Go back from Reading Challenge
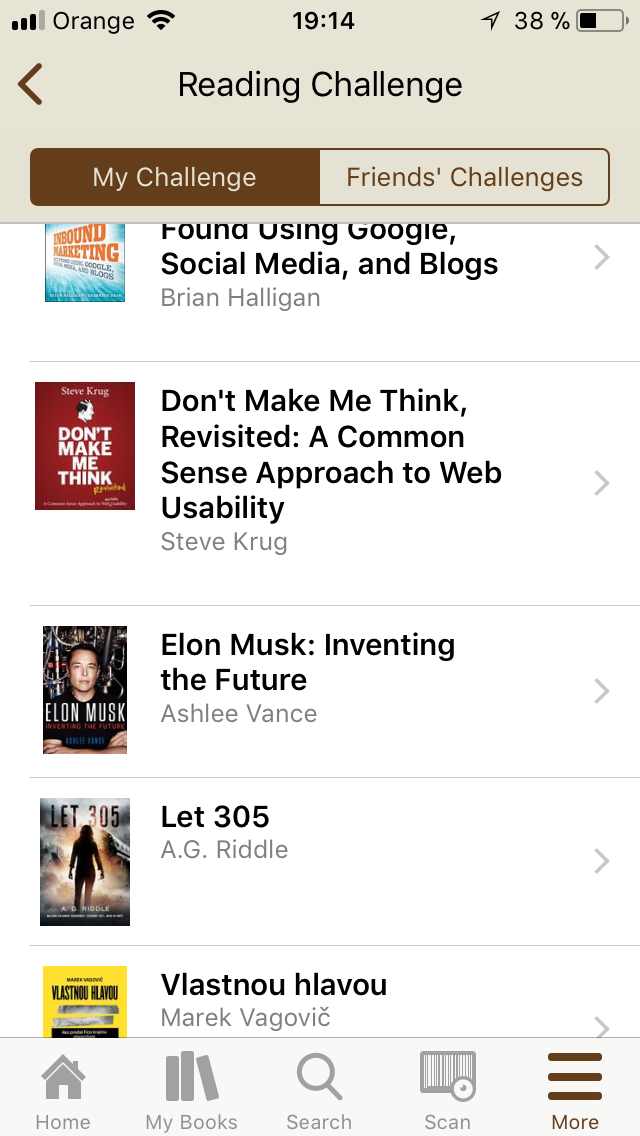 click(30, 85)
